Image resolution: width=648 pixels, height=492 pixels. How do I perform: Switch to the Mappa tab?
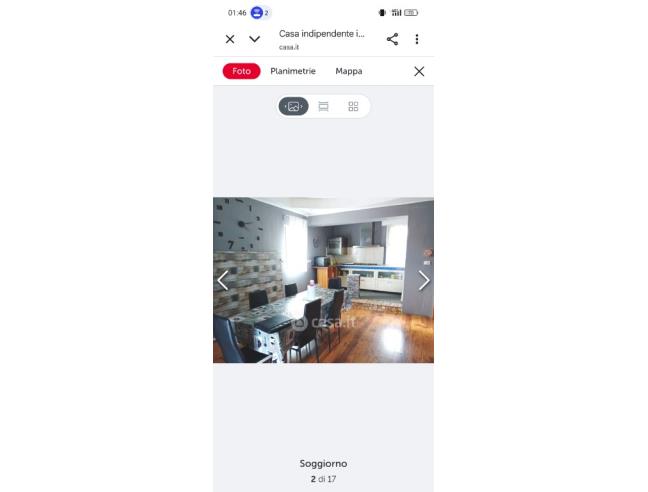pyautogui.click(x=349, y=71)
